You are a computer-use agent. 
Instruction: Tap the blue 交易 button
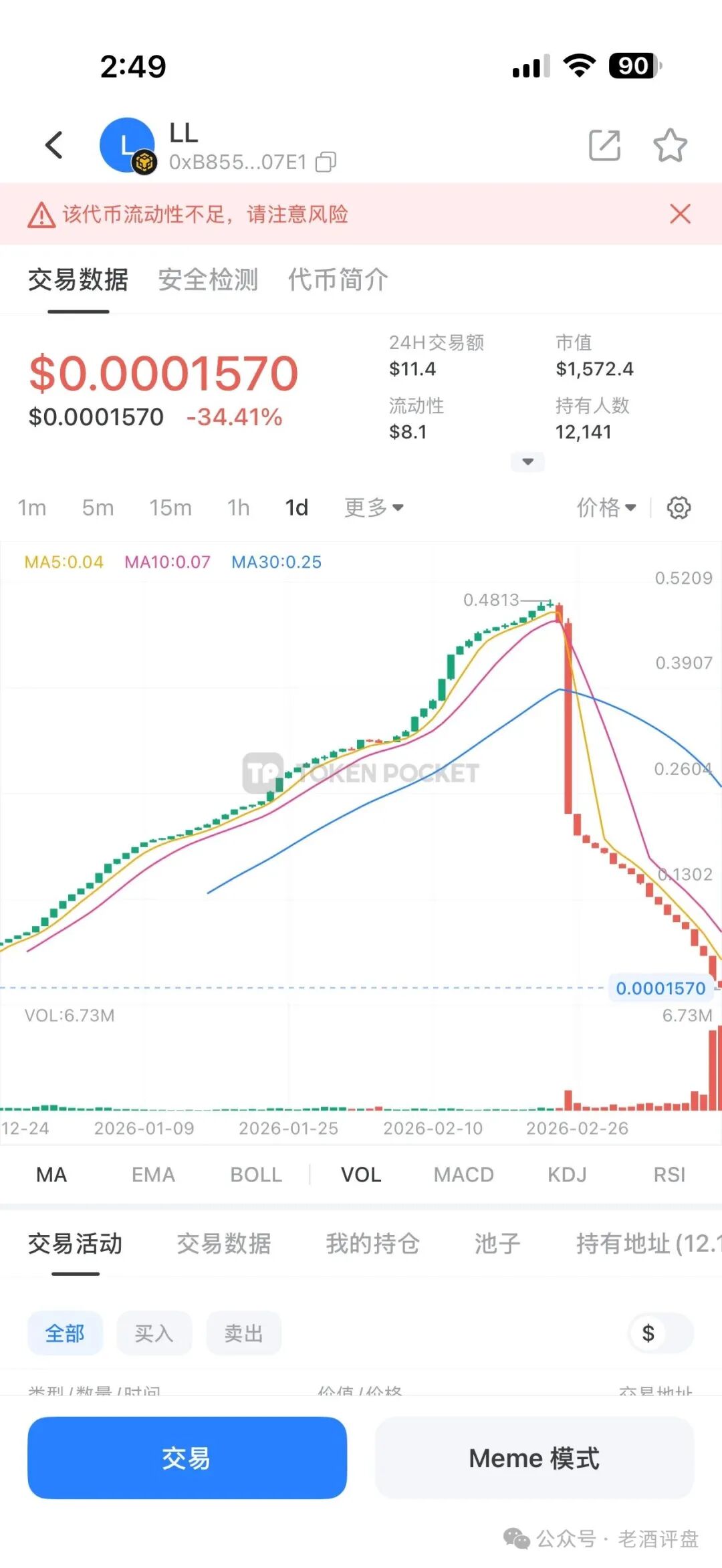point(187,1458)
